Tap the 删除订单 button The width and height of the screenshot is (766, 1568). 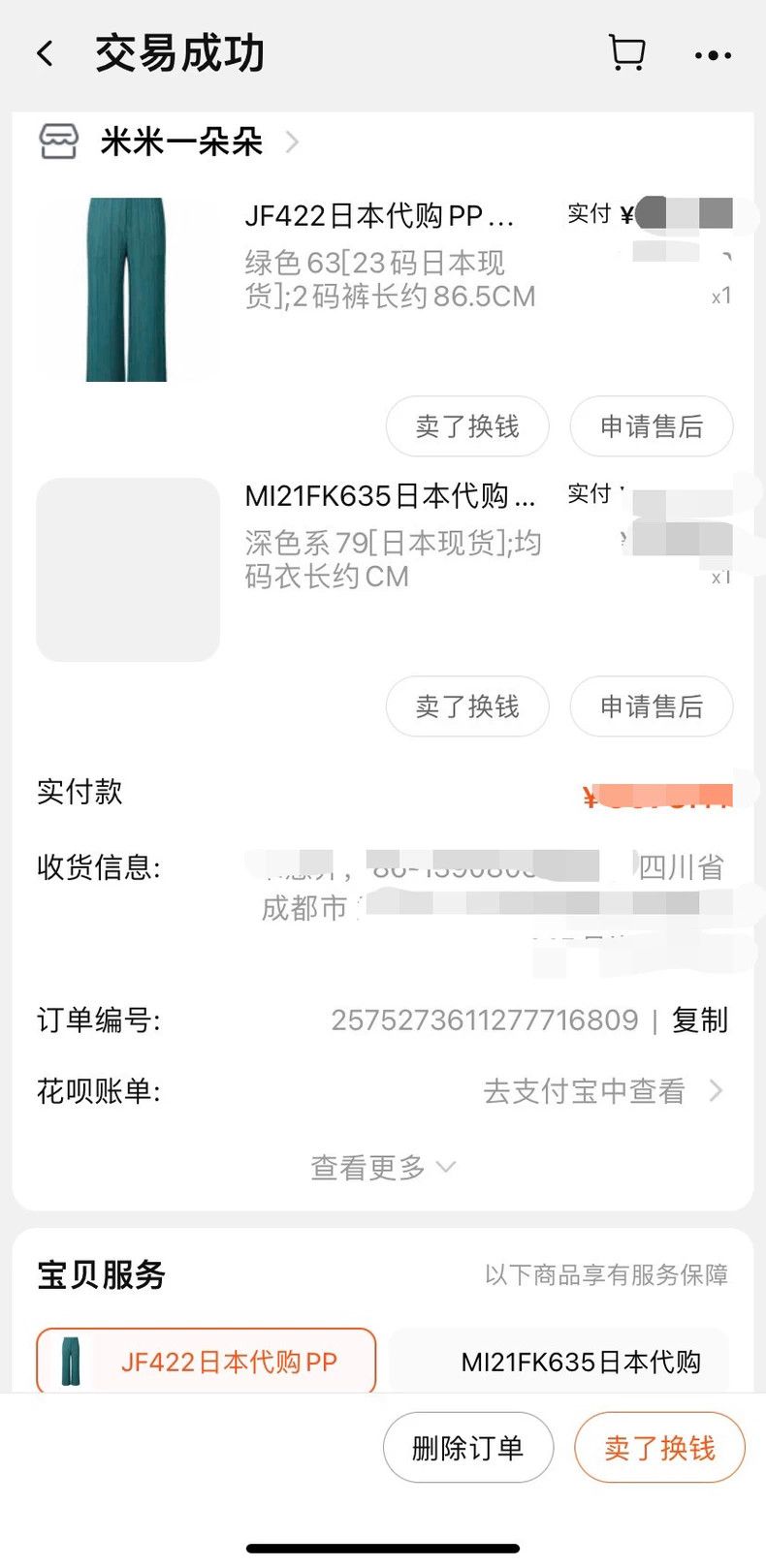coord(468,1448)
